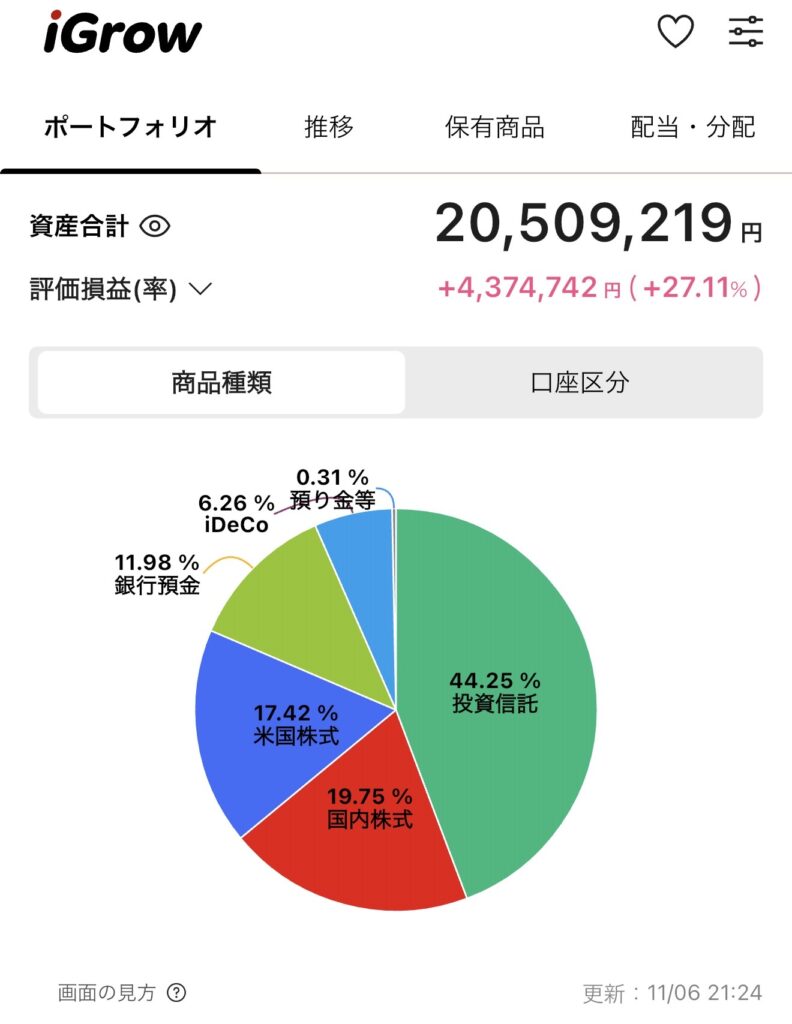Screen dimensions: 792x1024
Task: Expand the 評価損益(率) dropdown
Action: tap(200, 290)
